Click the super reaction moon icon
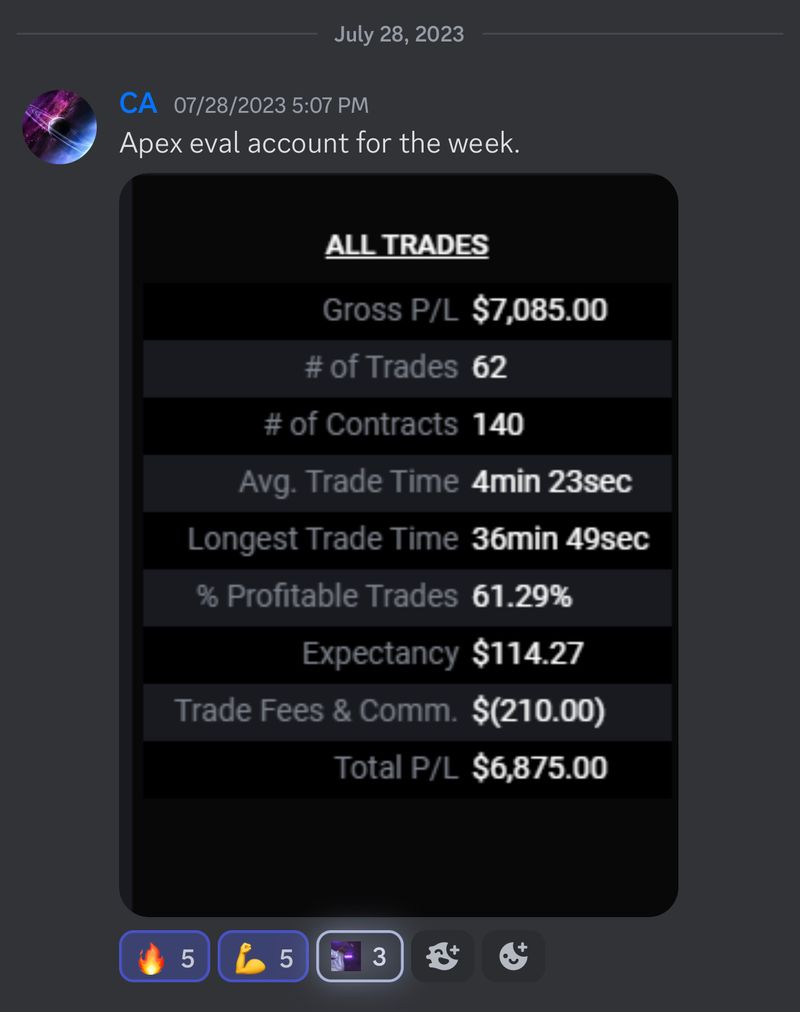800x1012 pixels. tap(513, 956)
